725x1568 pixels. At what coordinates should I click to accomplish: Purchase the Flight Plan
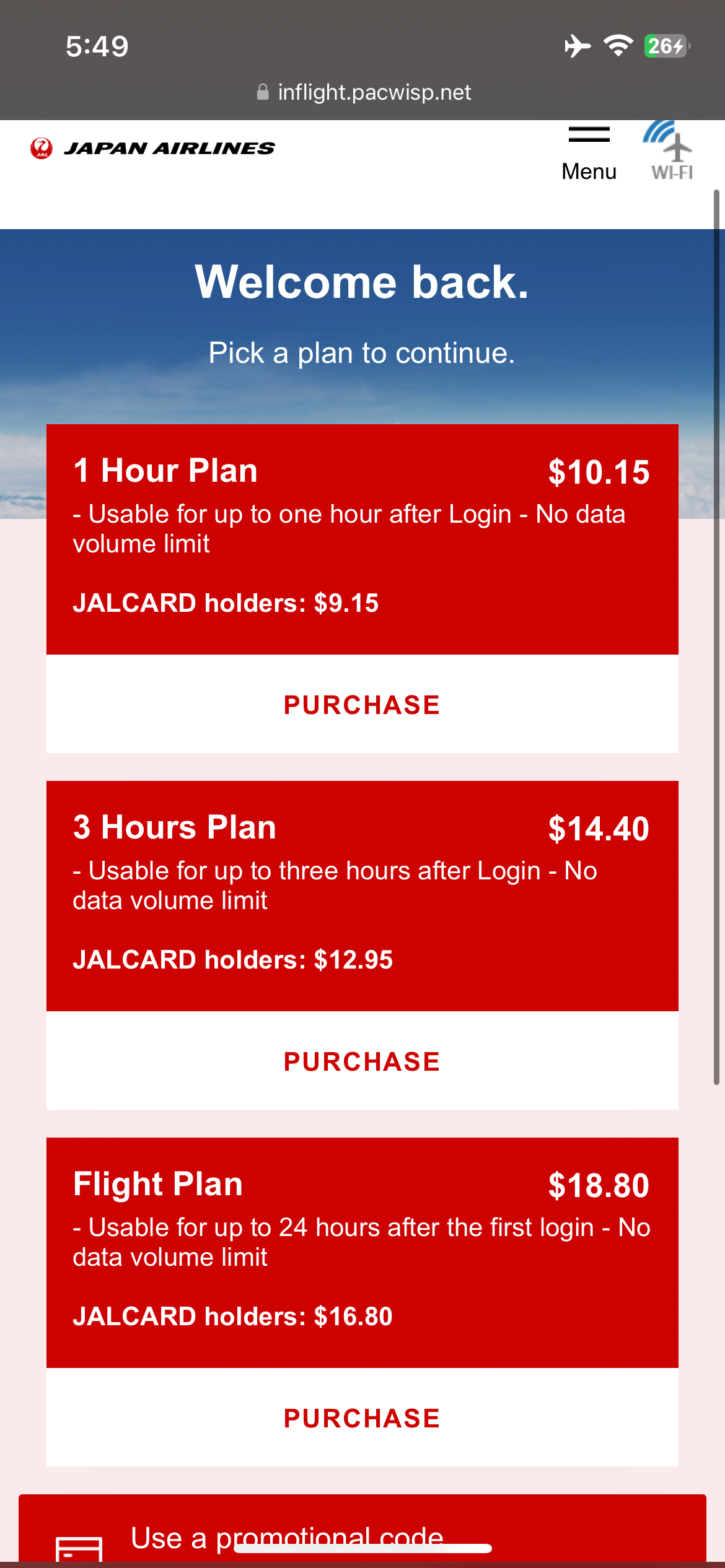362,1418
